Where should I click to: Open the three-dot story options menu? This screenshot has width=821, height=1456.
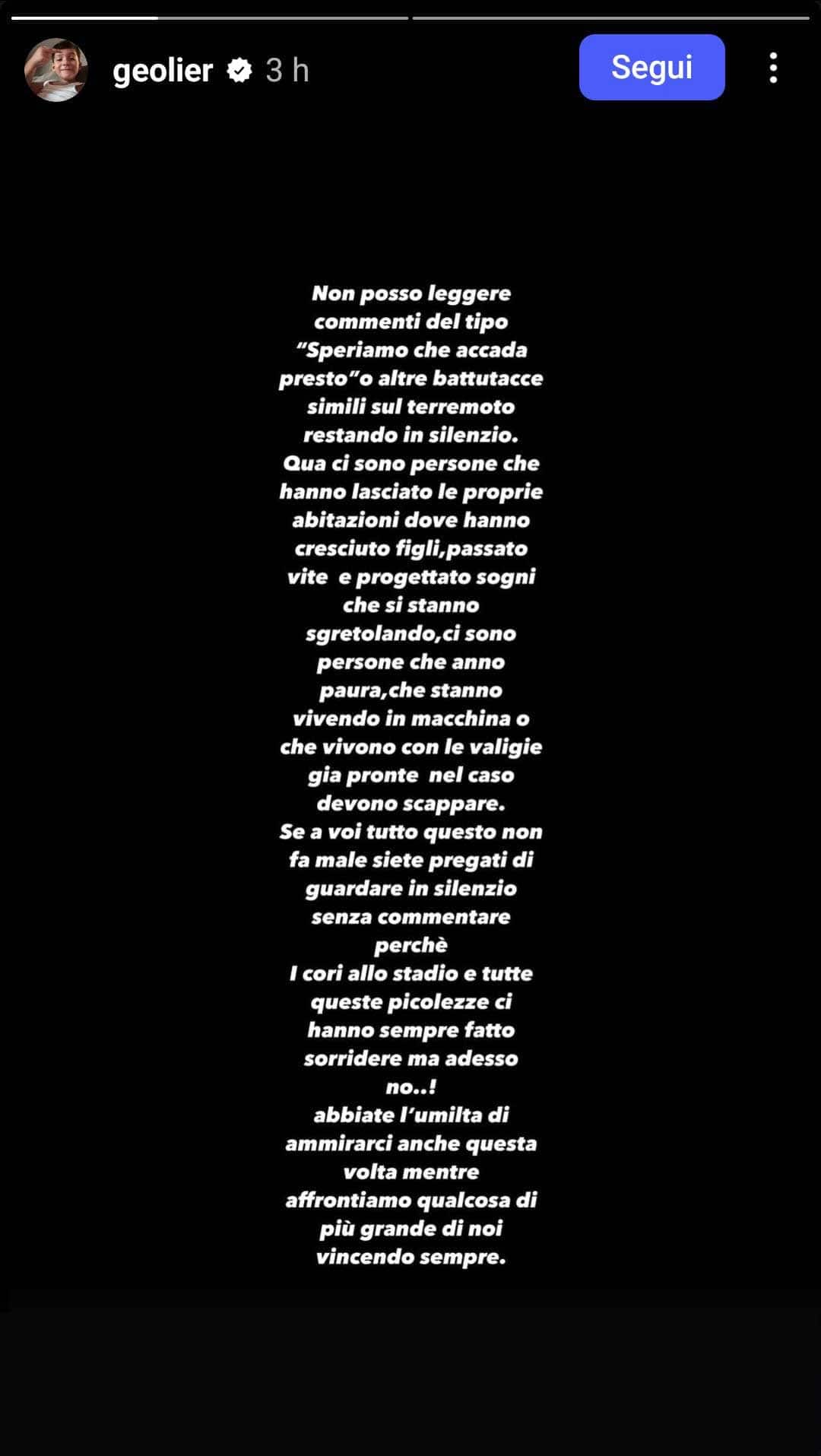click(x=773, y=68)
